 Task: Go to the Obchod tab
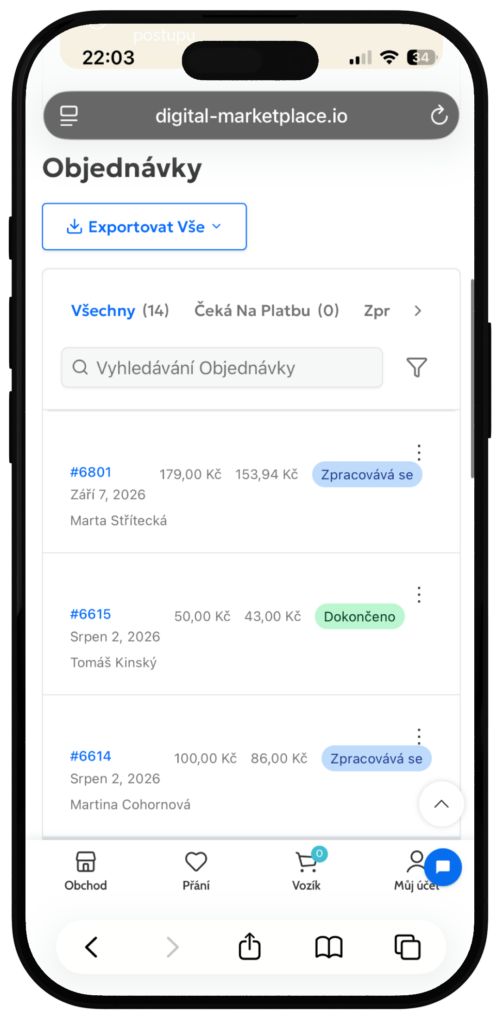[x=86, y=871]
